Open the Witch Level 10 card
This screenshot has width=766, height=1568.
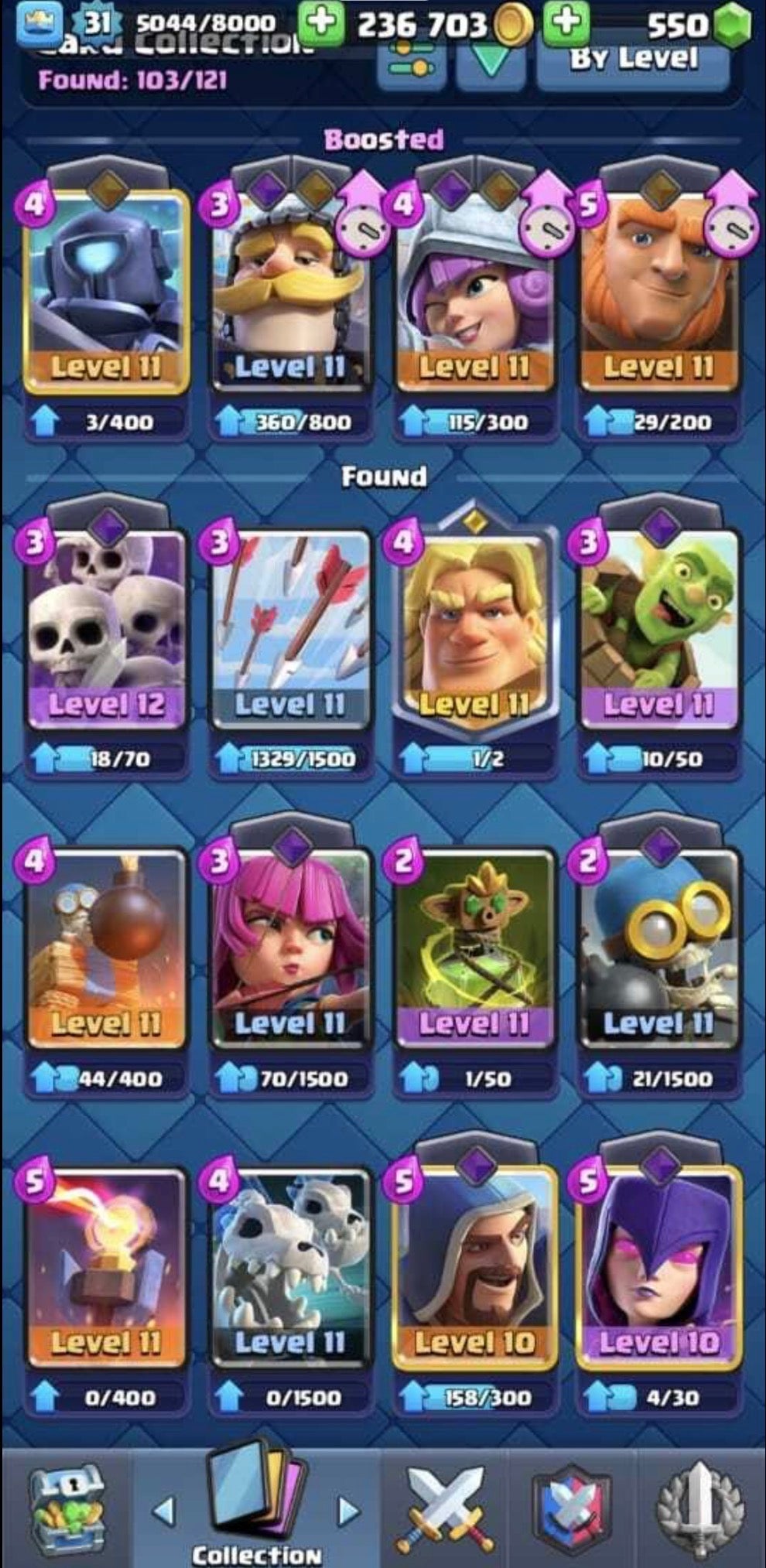pyautogui.click(x=658, y=1267)
